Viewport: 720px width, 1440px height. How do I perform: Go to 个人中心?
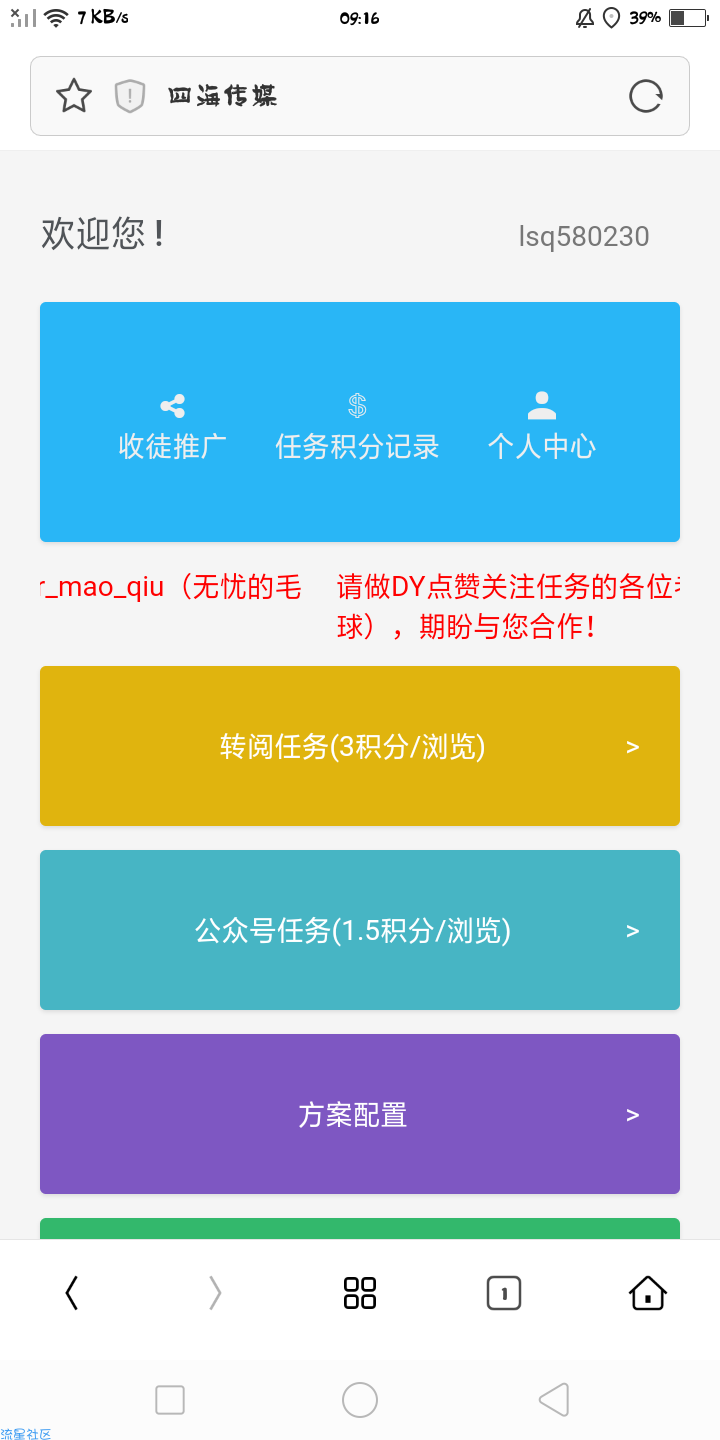click(x=541, y=428)
